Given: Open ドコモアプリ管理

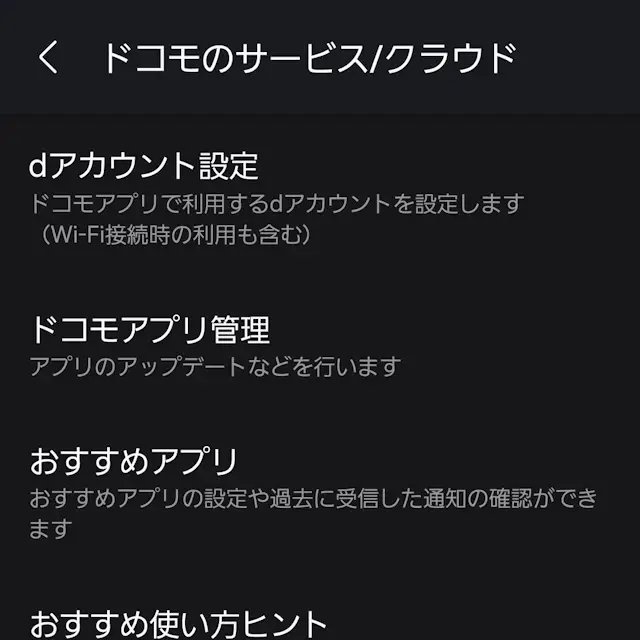Looking at the screenshot, I should pyautogui.click(x=150, y=329).
